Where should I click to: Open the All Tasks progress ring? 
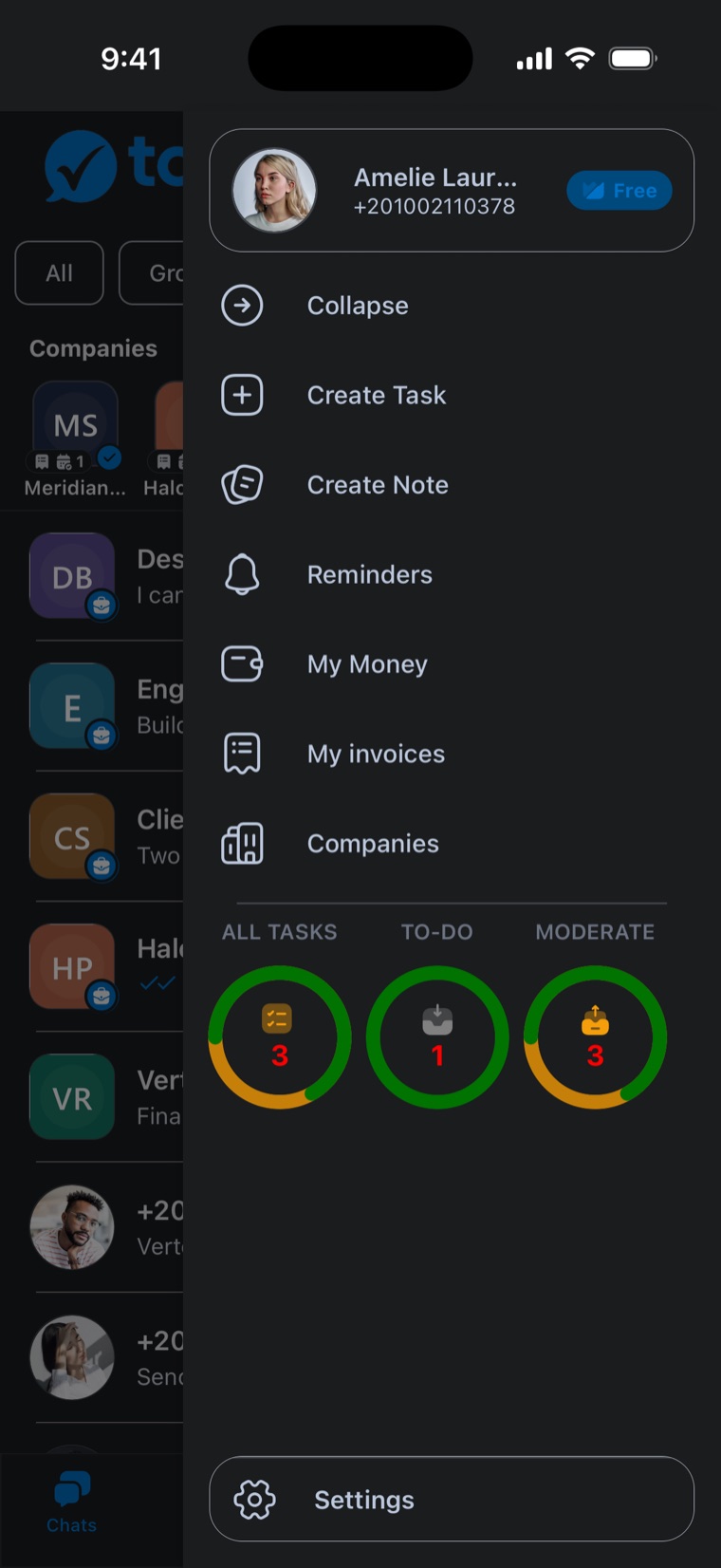(x=280, y=1037)
